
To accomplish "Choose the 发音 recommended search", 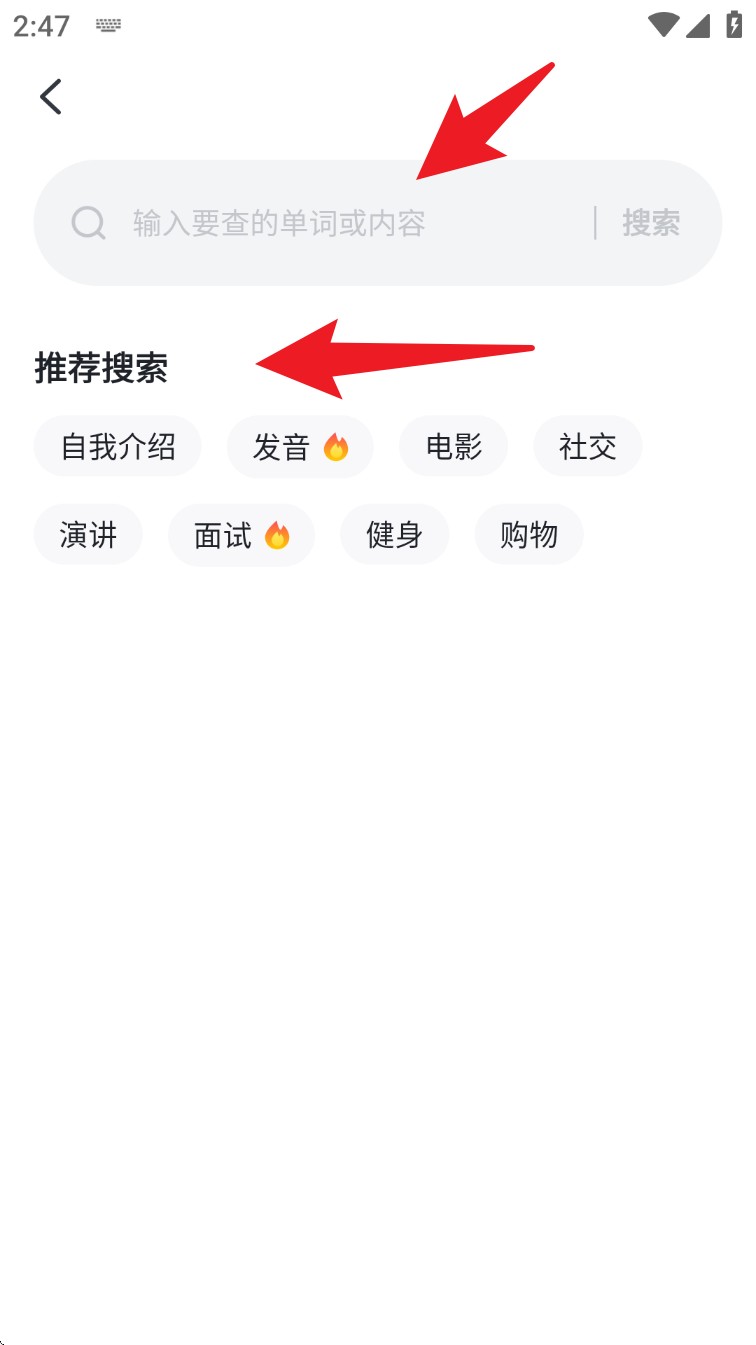I will [300, 447].
